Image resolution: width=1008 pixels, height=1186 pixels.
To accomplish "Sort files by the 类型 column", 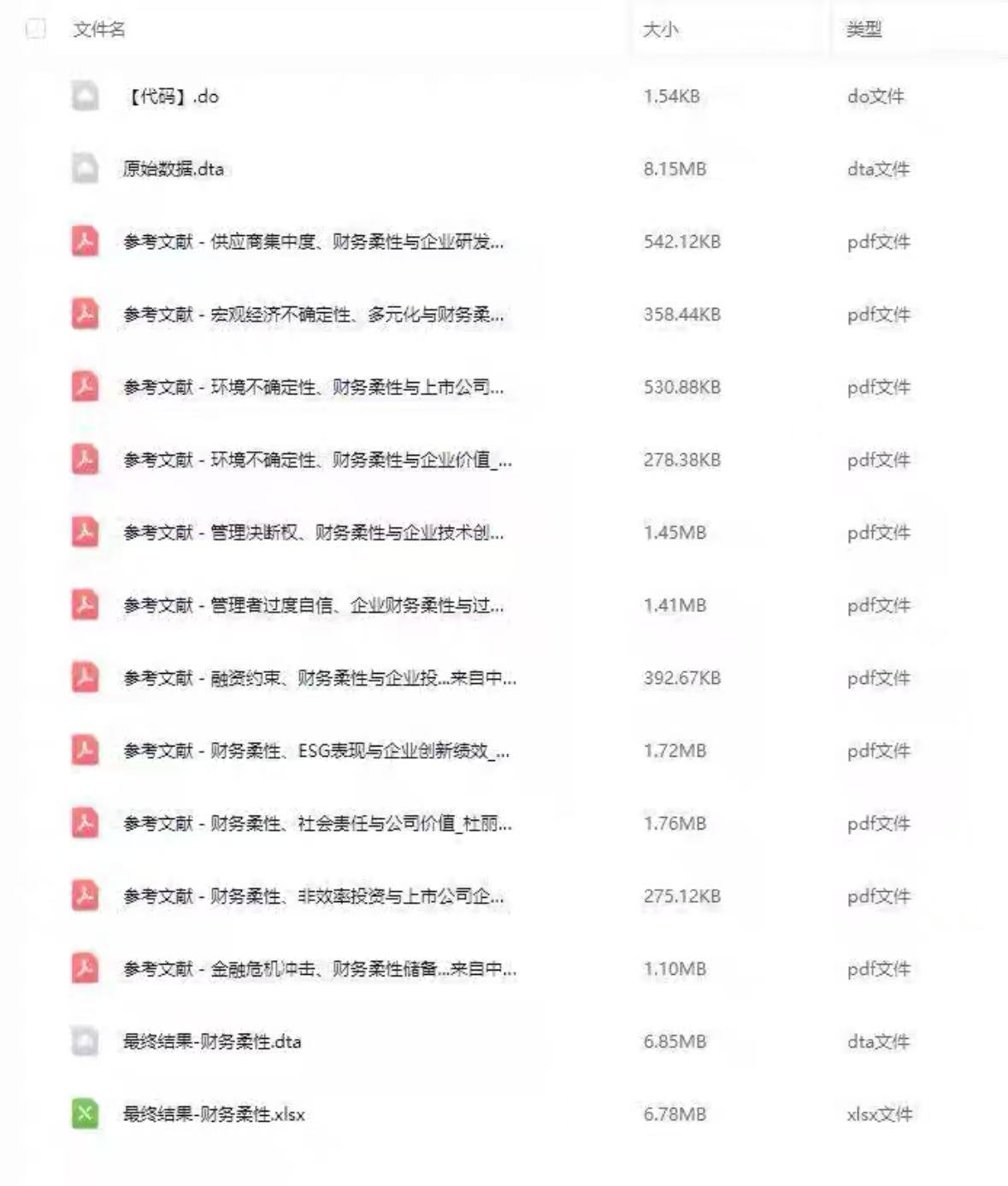I will (864, 29).
